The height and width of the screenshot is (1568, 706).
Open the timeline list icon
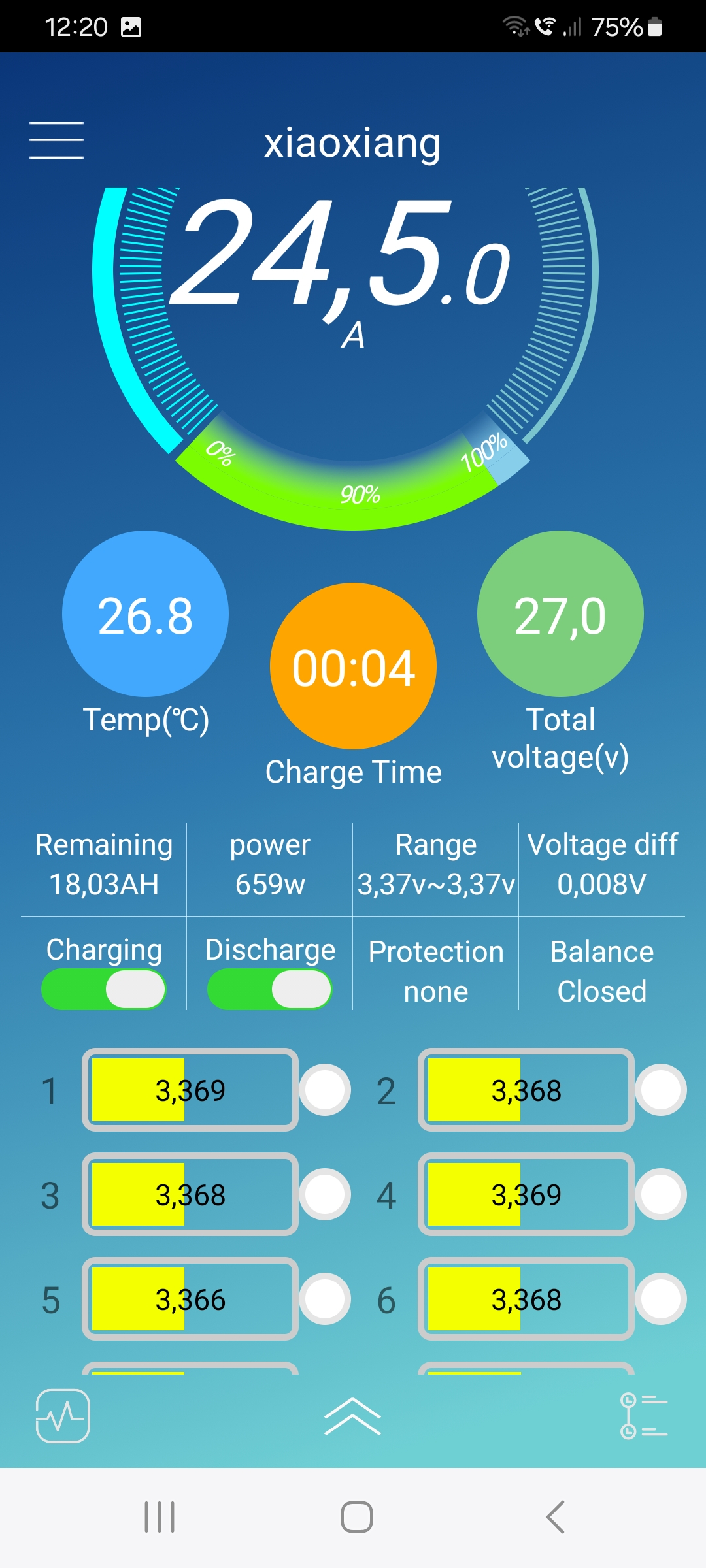pyautogui.click(x=644, y=1416)
